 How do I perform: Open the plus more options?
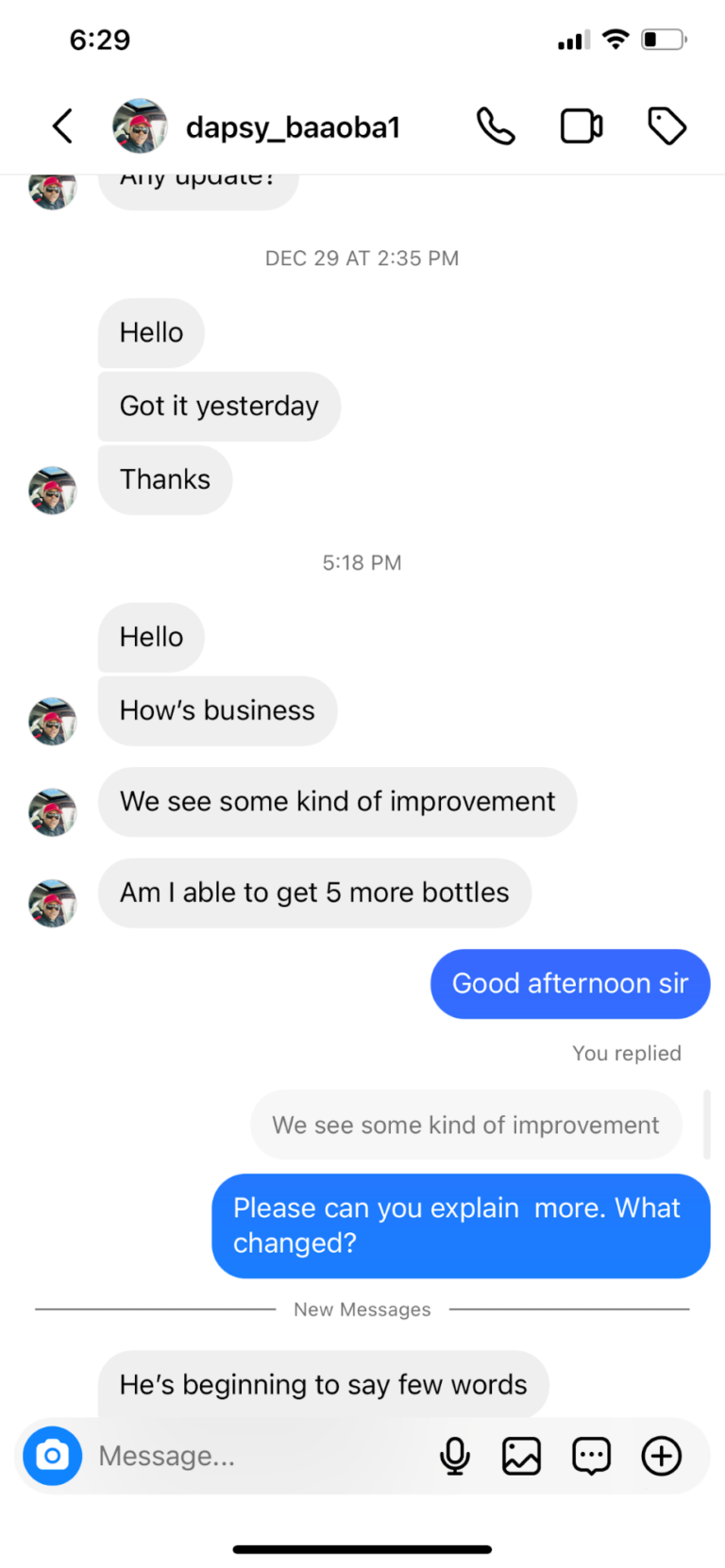point(662,1456)
